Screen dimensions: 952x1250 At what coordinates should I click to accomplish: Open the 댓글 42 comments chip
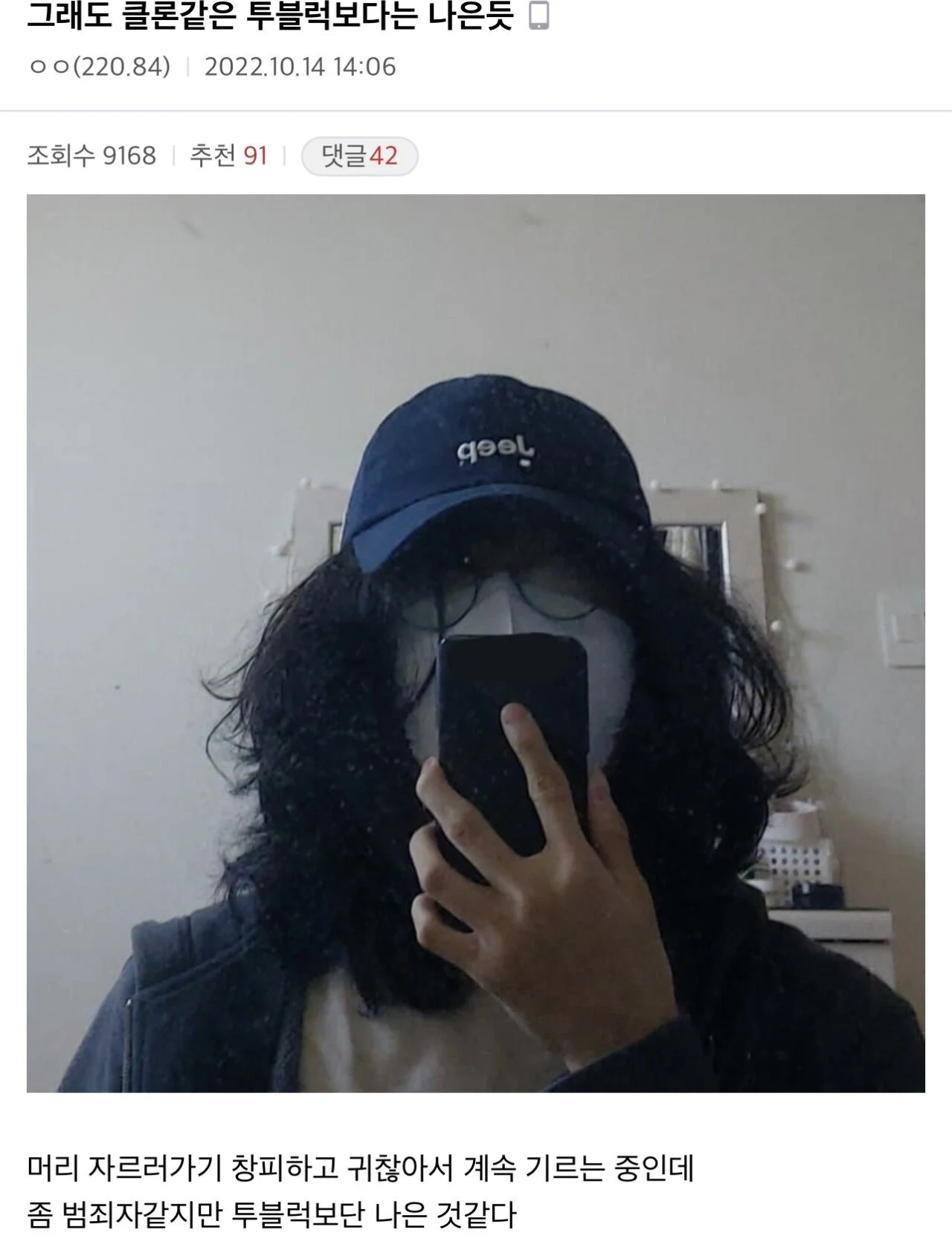point(359,156)
